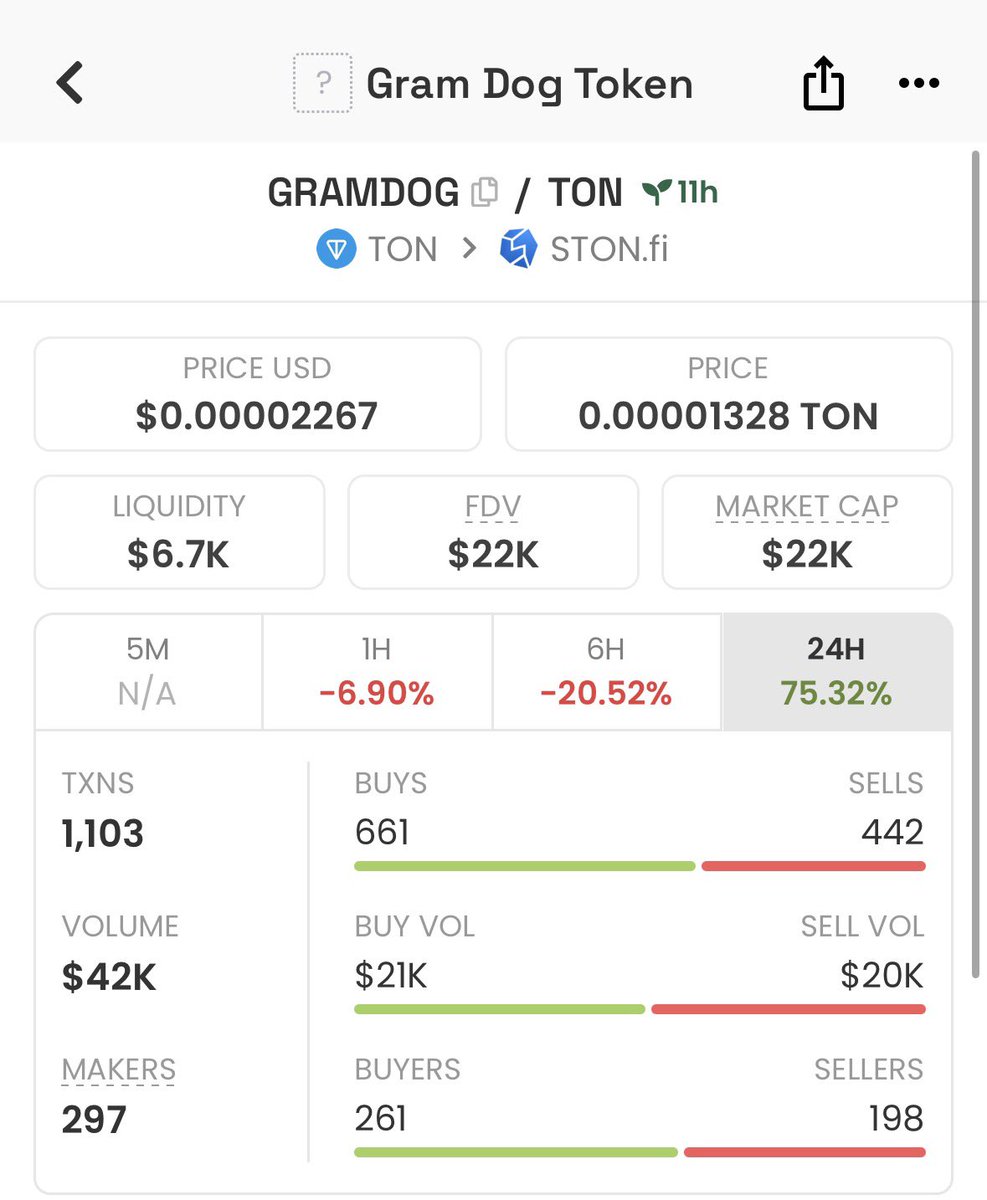Screen dimensions: 987x1200
Task: Open the three-dot overflow menu
Action: [x=919, y=84]
